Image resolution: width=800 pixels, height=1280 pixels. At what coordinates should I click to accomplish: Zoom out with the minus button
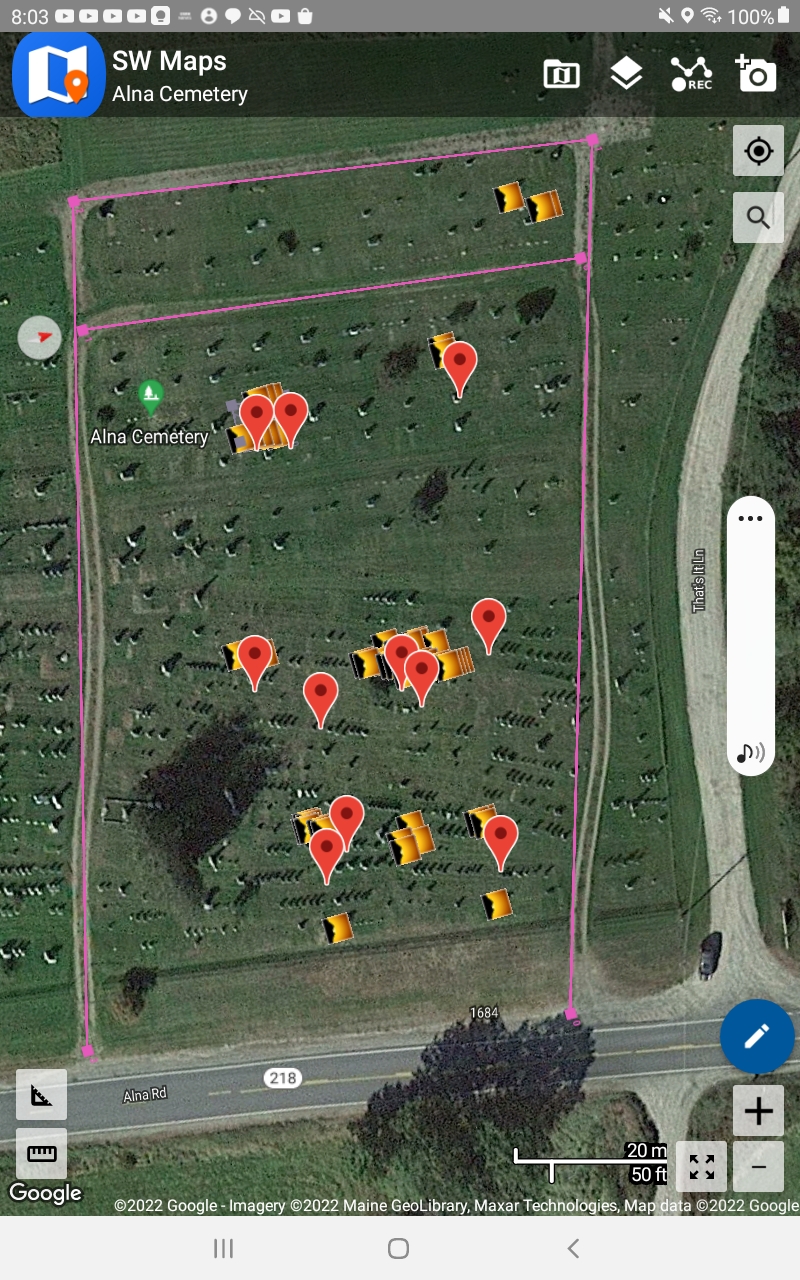[x=758, y=1167]
